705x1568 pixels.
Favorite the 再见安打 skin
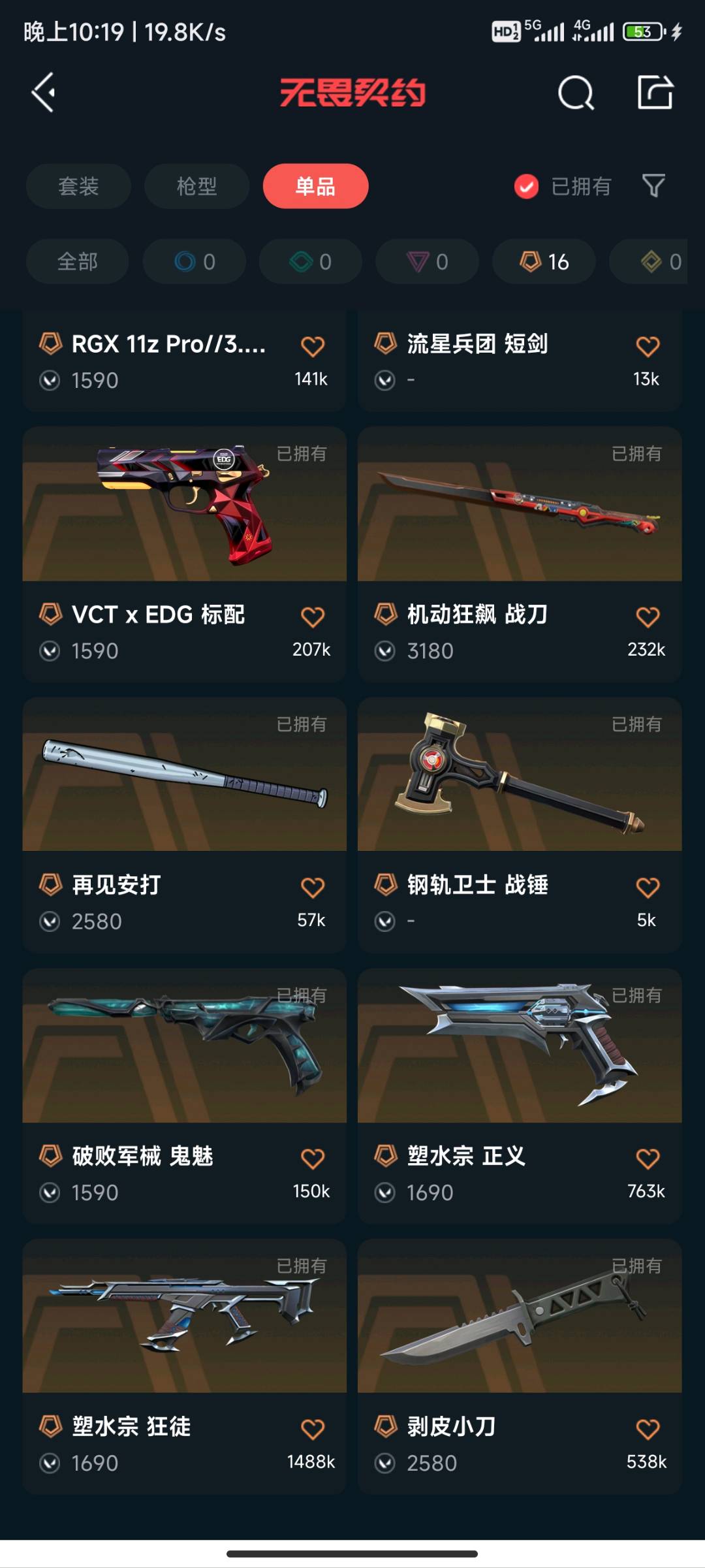[x=313, y=887]
